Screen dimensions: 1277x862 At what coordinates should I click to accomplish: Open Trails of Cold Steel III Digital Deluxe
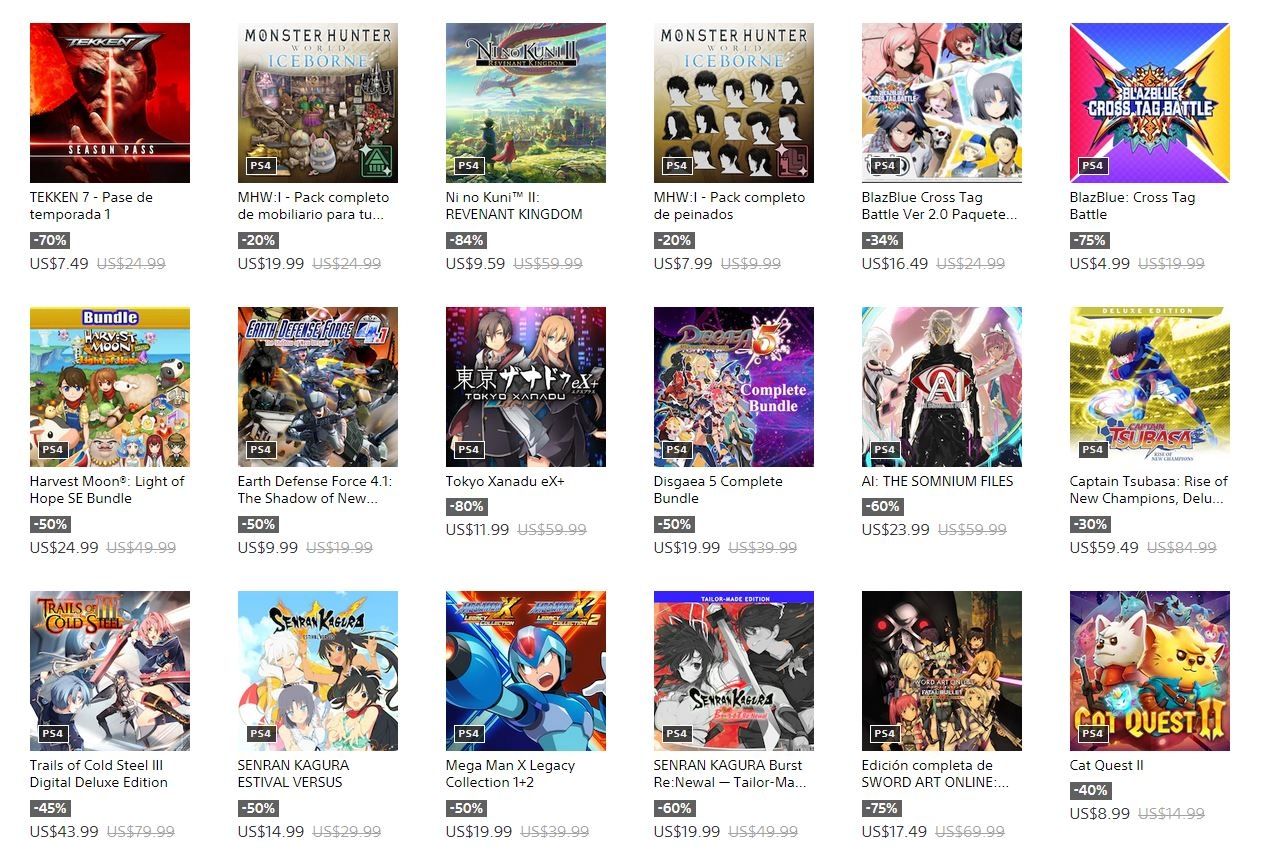(x=110, y=671)
